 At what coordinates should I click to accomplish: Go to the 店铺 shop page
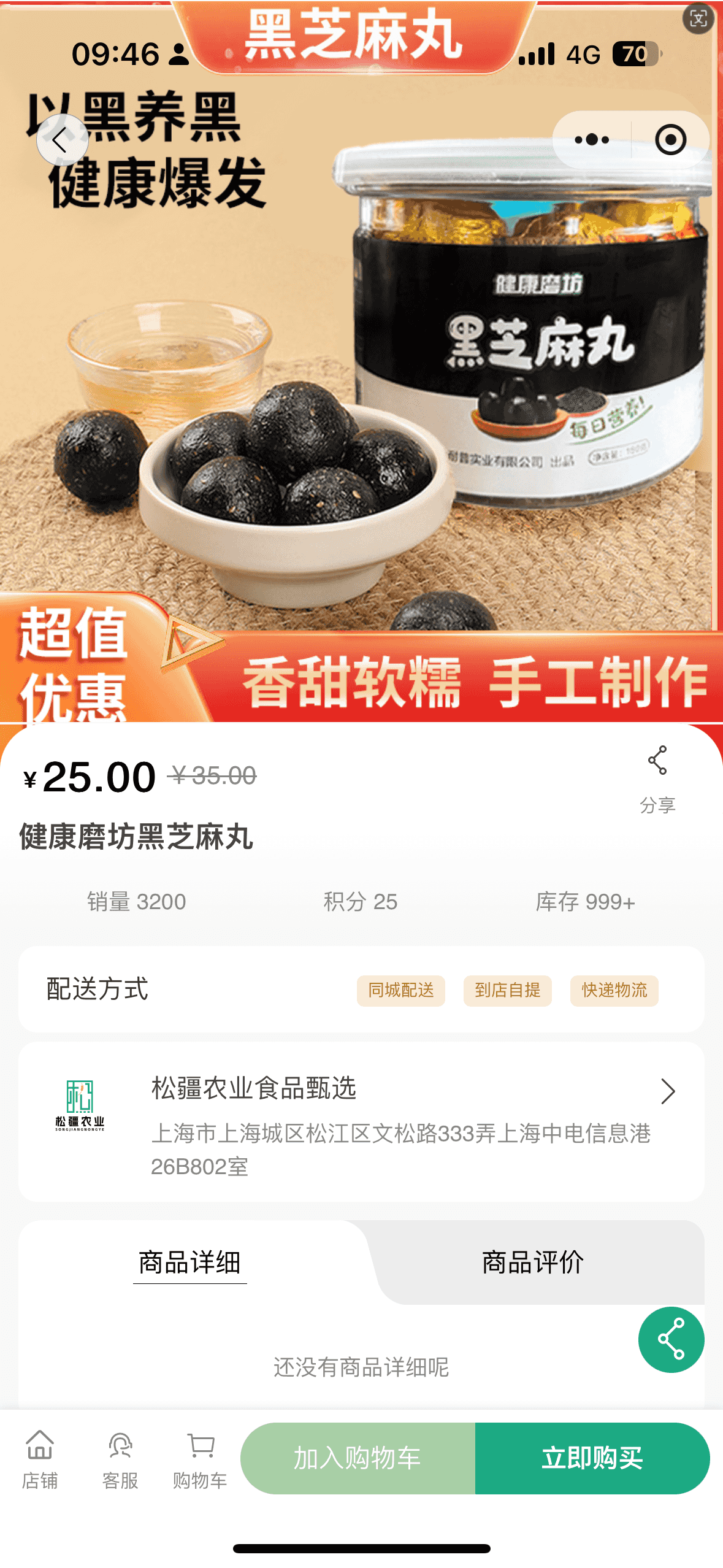tap(40, 1459)
